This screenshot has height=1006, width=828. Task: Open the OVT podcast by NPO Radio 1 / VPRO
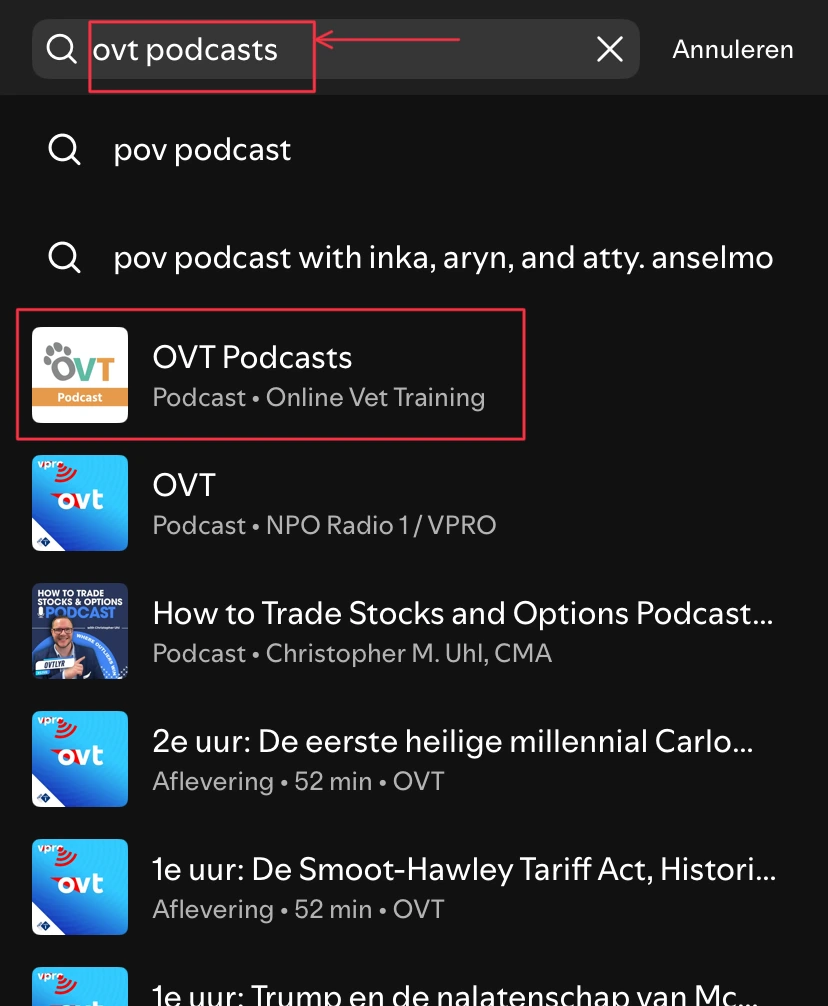coord(323,503)
